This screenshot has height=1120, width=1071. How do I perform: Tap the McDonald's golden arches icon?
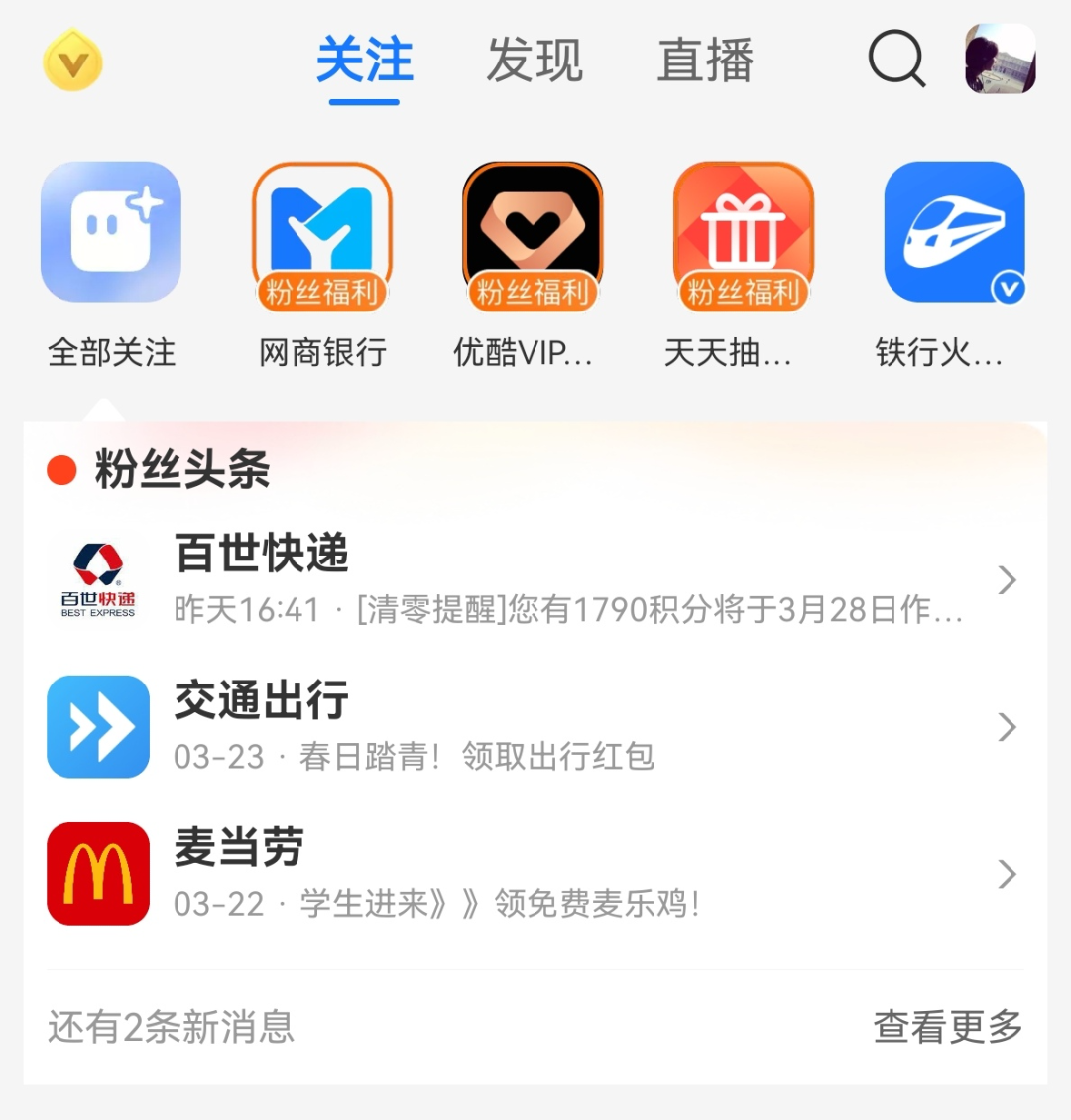pos(96,872)
